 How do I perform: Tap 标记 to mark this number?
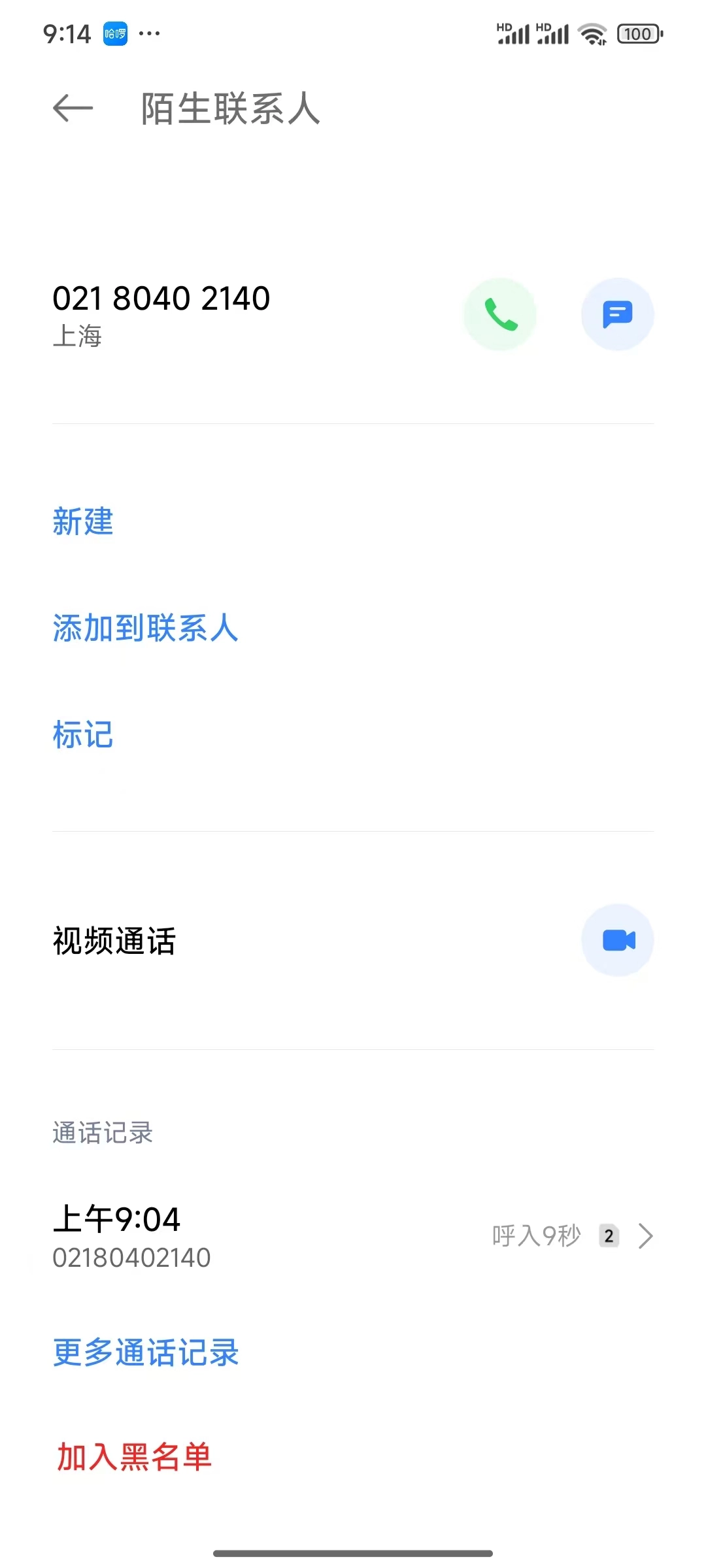pyautogui.click(x=82, y=736)
